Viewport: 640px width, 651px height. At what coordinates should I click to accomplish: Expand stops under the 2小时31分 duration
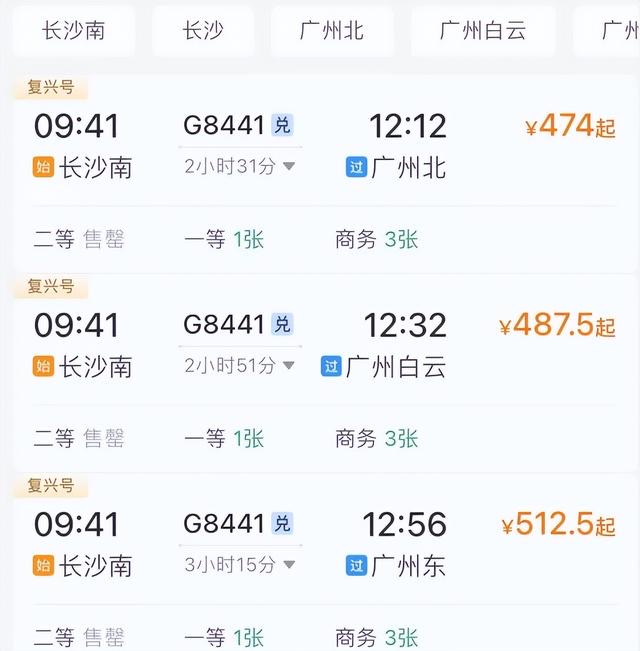coord(240,167)
